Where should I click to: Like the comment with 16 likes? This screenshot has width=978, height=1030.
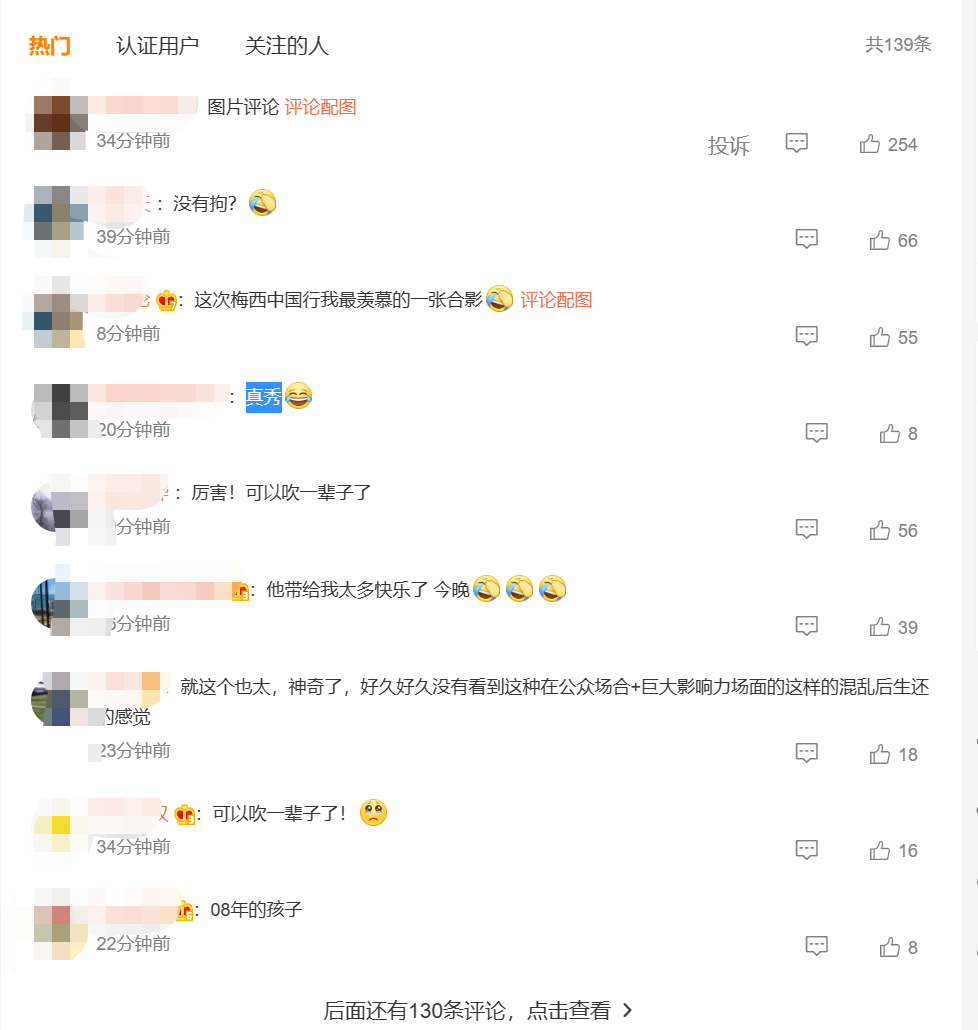[880, 850]
